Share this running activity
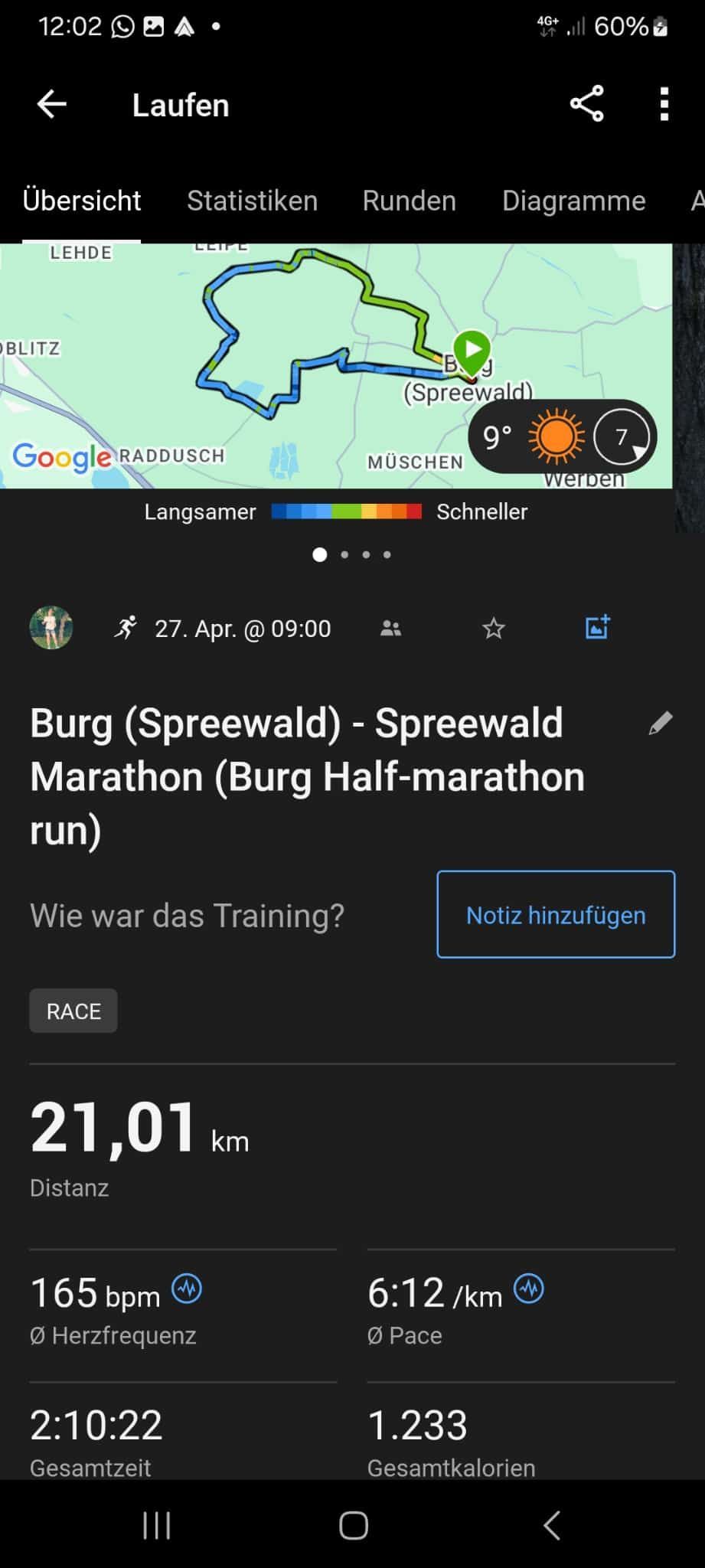705x1568 pixels. 587,104
